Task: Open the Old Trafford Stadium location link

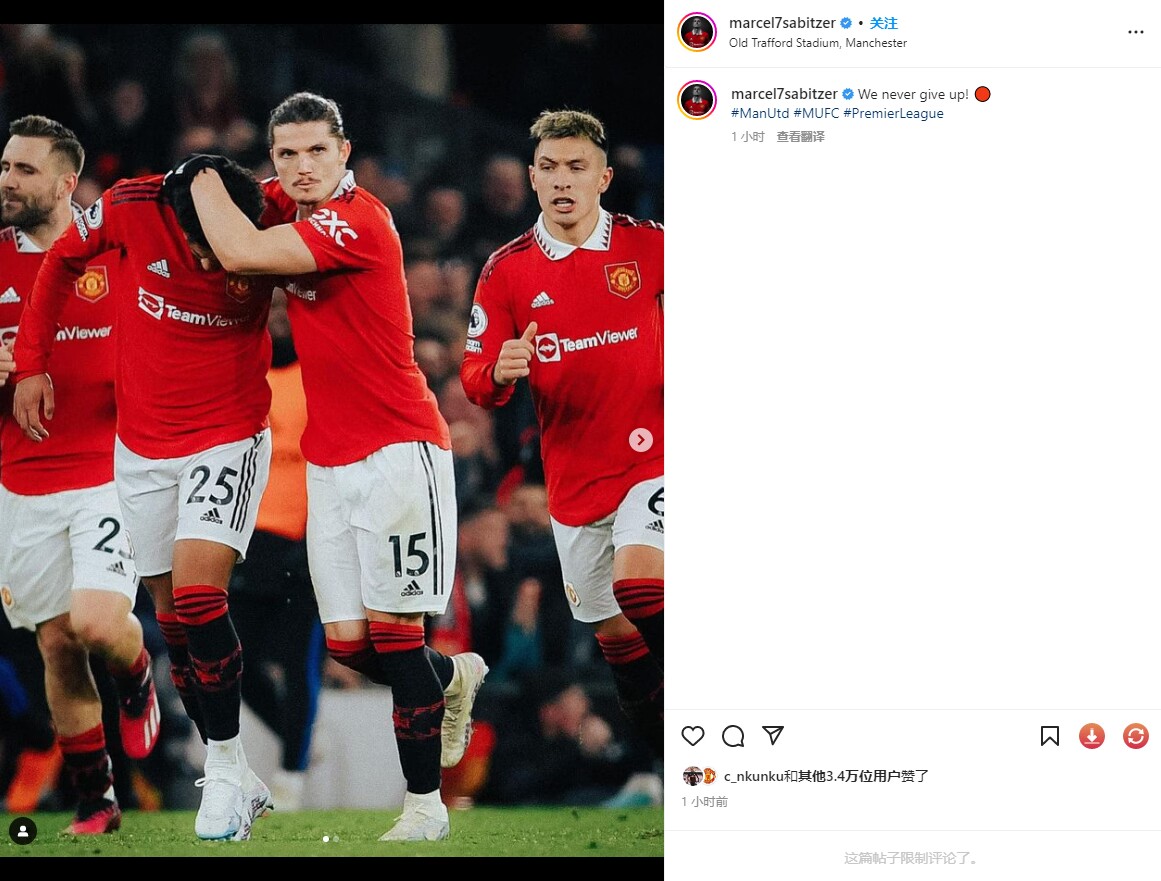Action: (817, 43)
